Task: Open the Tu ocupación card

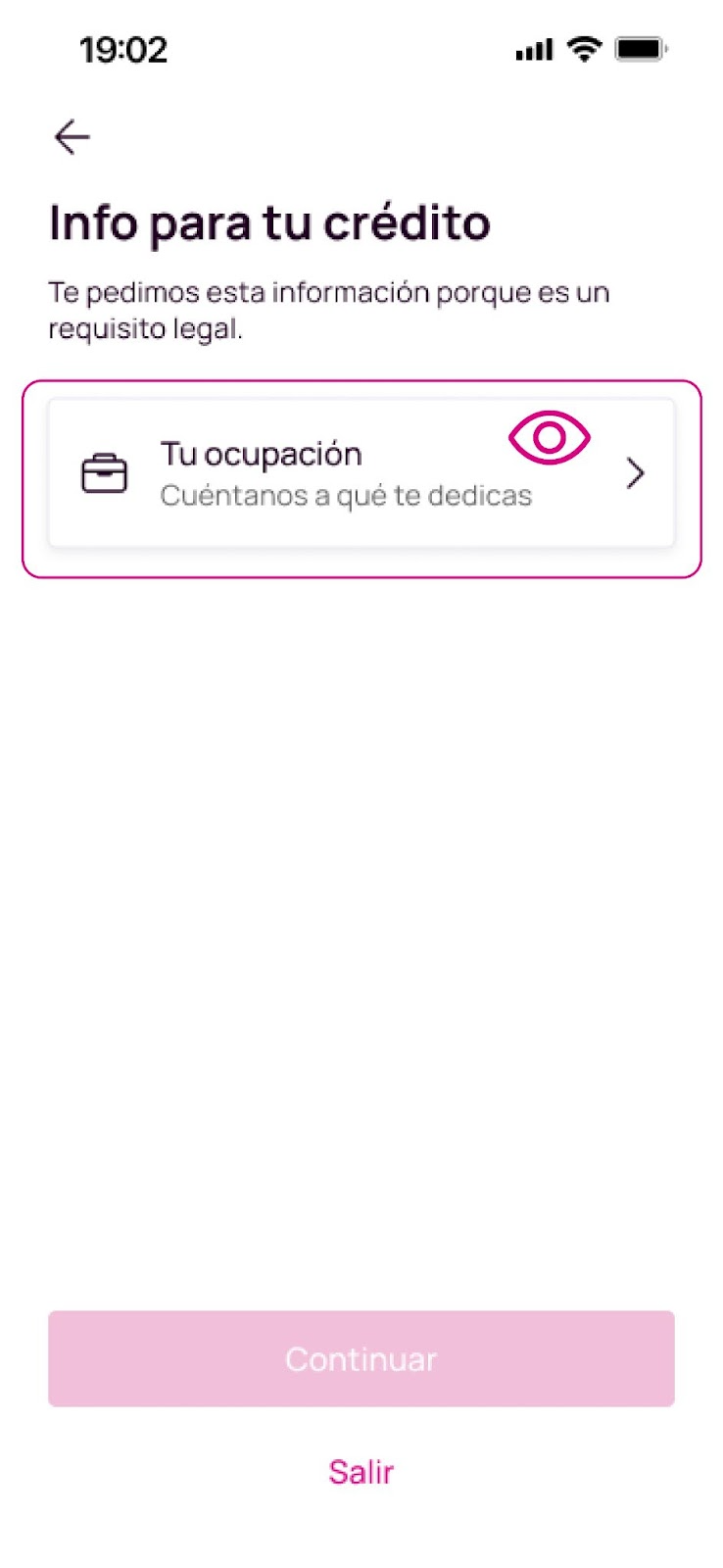Action: [361, 473]
